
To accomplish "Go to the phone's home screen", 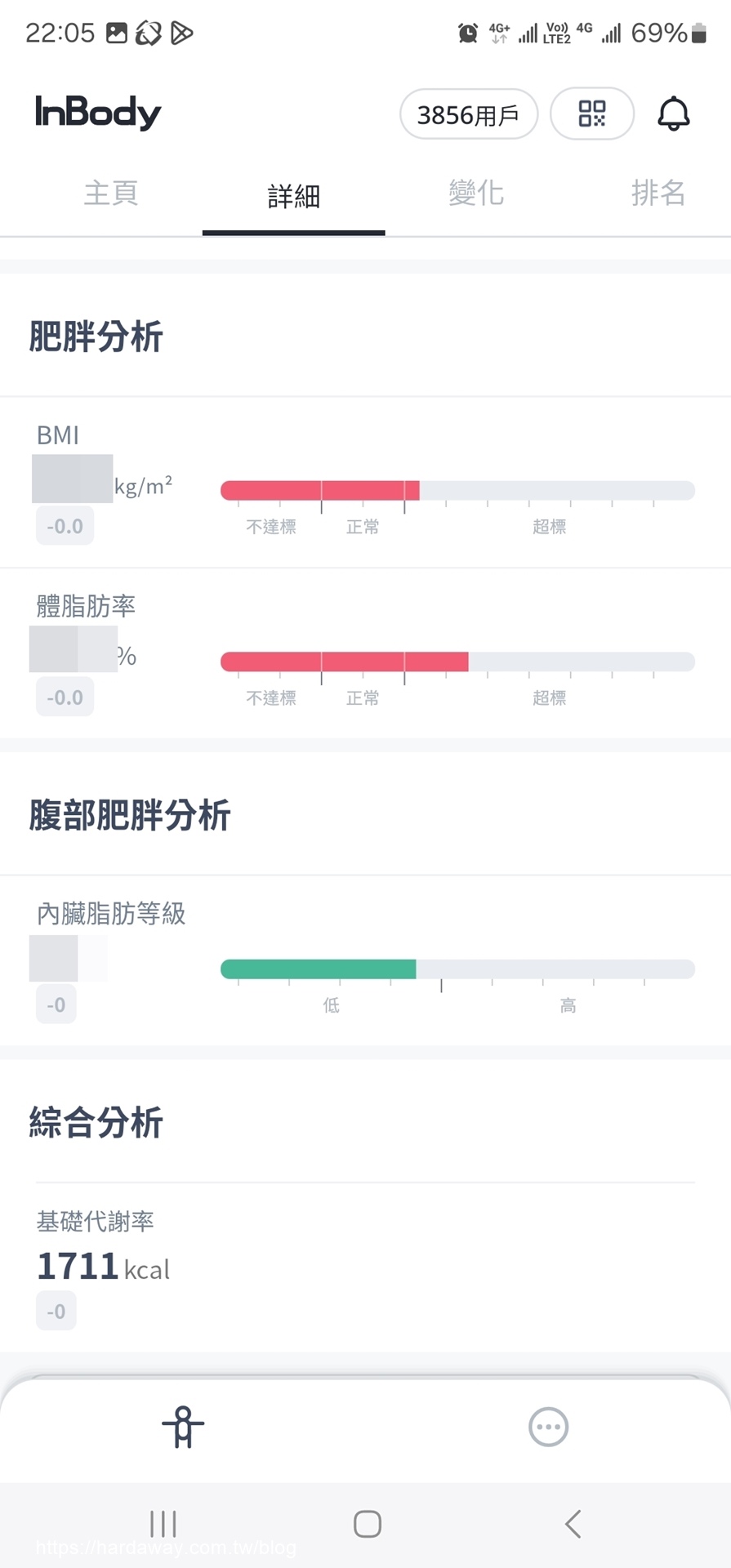I will pyautogui.click(x=367, y=1524).
